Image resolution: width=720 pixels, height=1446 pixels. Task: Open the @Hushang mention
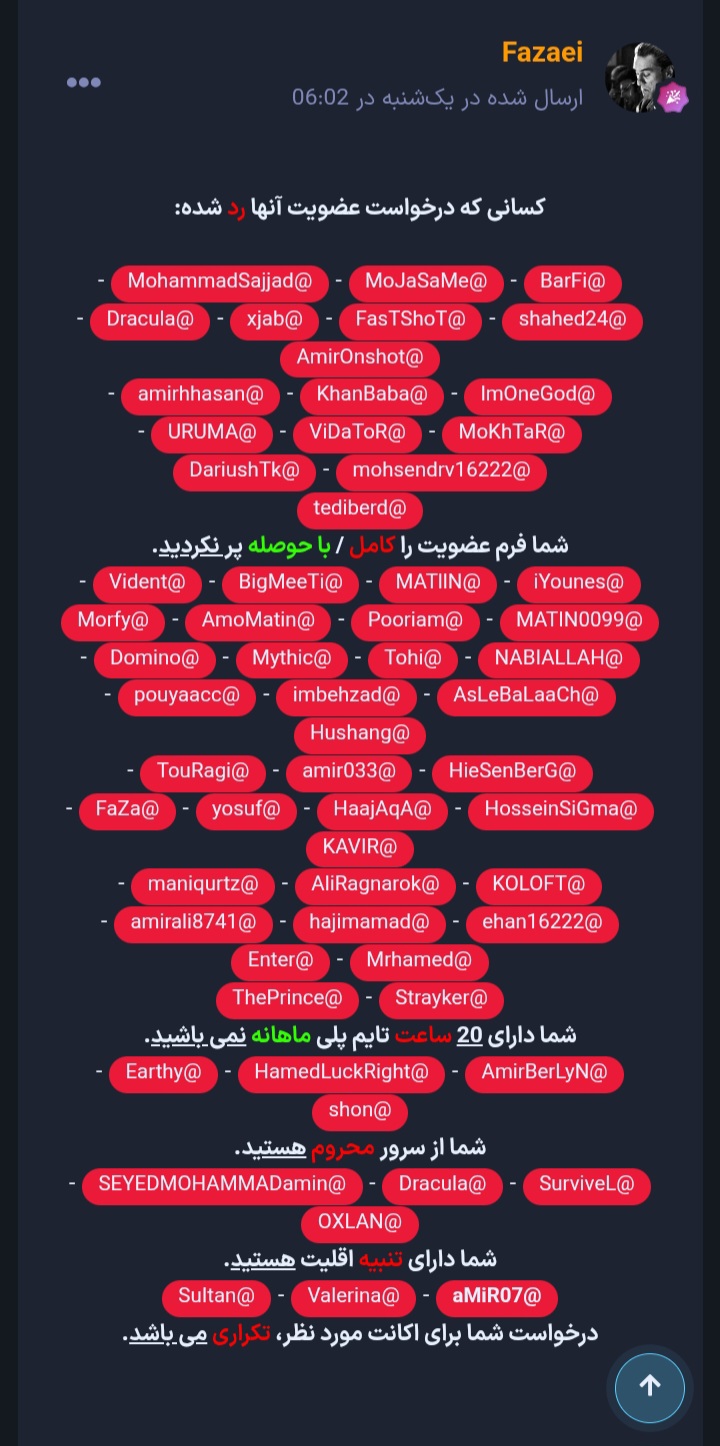tap(360, 734)
